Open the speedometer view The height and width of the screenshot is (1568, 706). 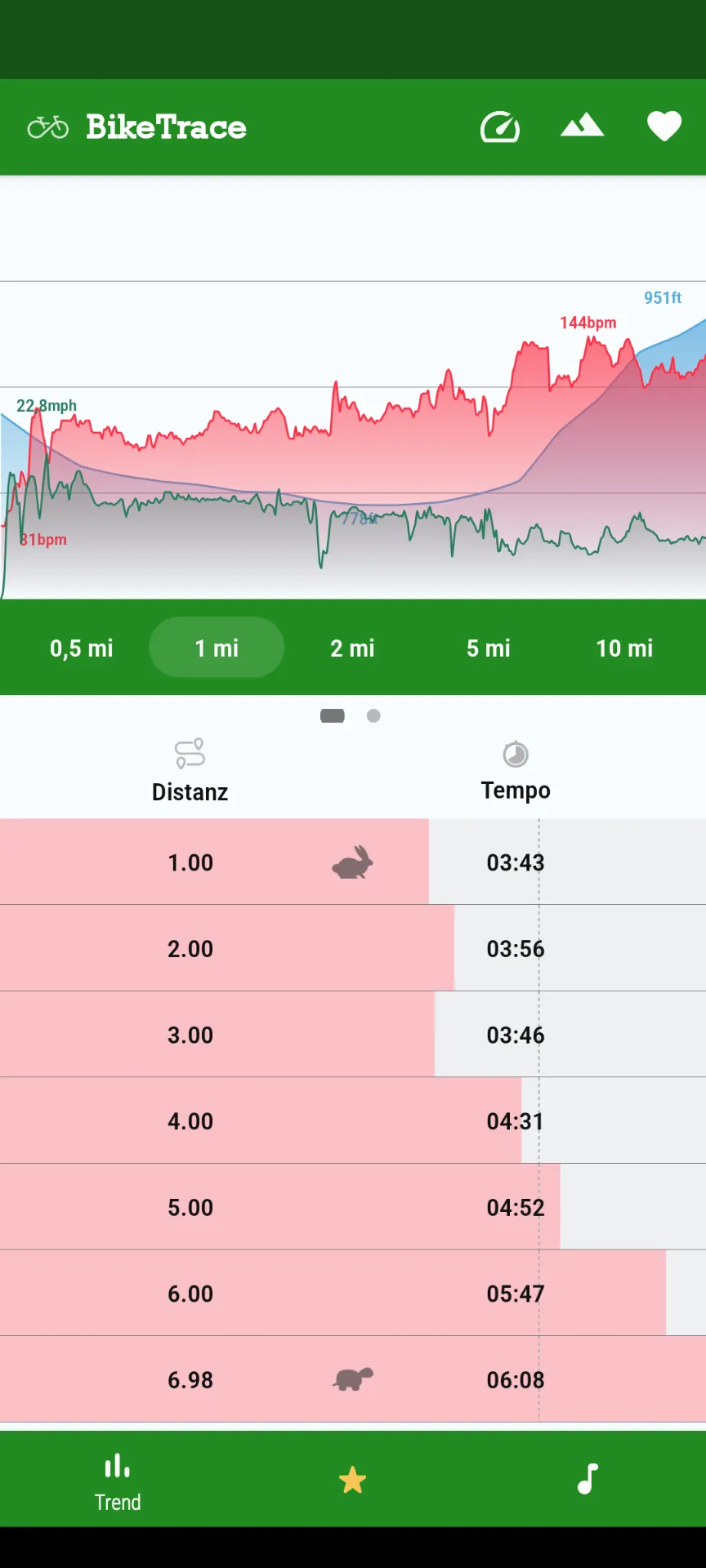(500, 127)
